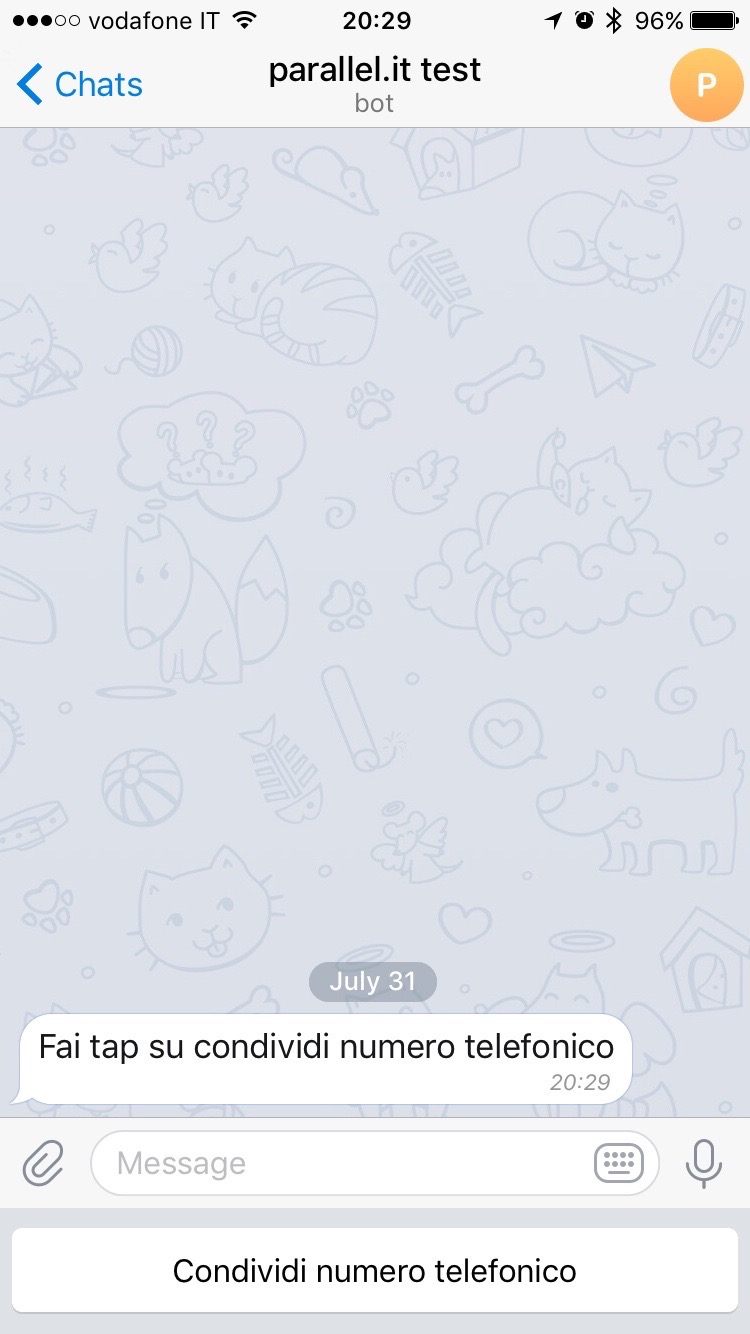Screen dimensions: 750x1334
Task: Tap the paperclip attach icon
Action: [43, 1163]
